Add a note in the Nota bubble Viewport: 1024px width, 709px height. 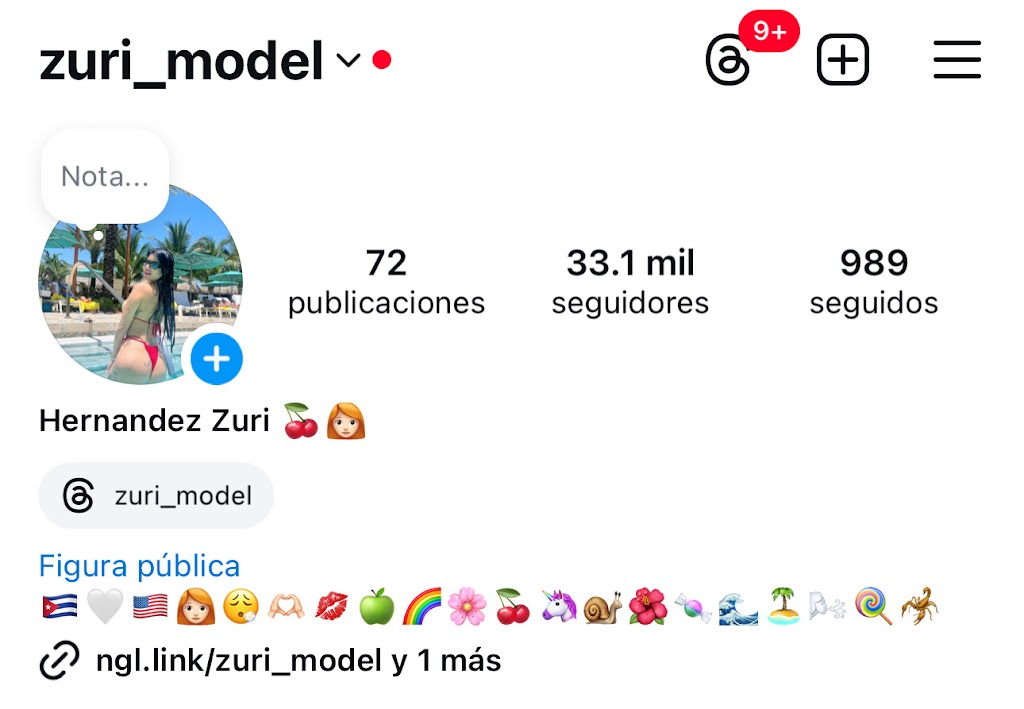point(105,177)
